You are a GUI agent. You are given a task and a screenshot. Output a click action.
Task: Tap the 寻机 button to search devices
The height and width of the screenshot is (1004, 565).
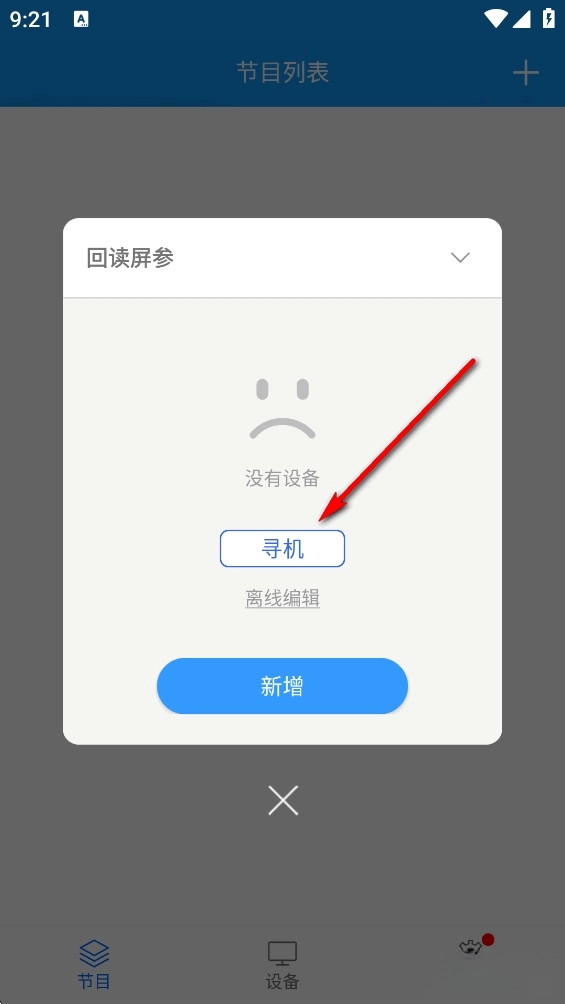(282, 549)
